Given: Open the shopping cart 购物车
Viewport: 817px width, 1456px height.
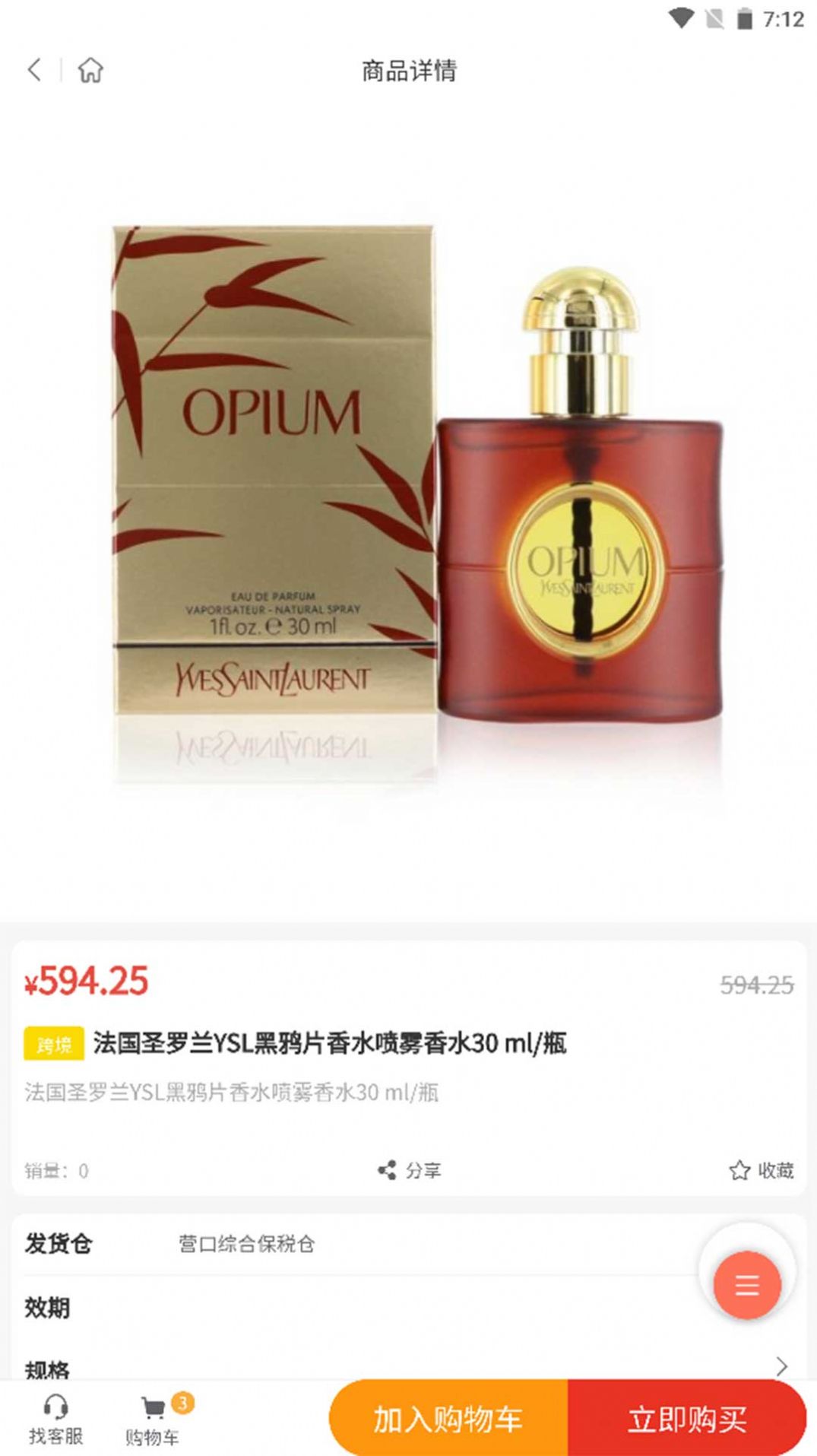Looking at the screenshot, I should [x=153, y=1419].
